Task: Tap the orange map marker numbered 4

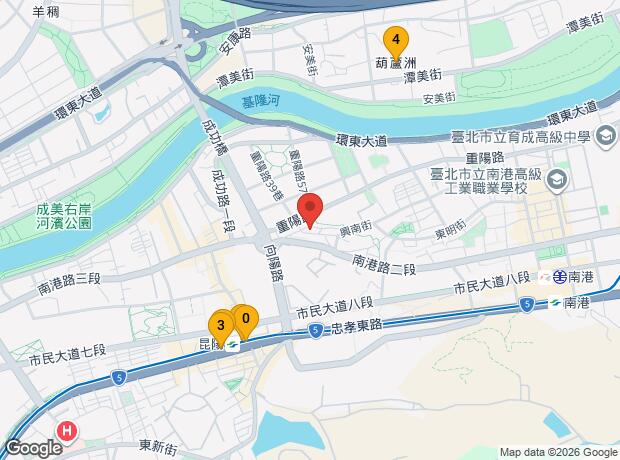Action: [x=396, y=42]
